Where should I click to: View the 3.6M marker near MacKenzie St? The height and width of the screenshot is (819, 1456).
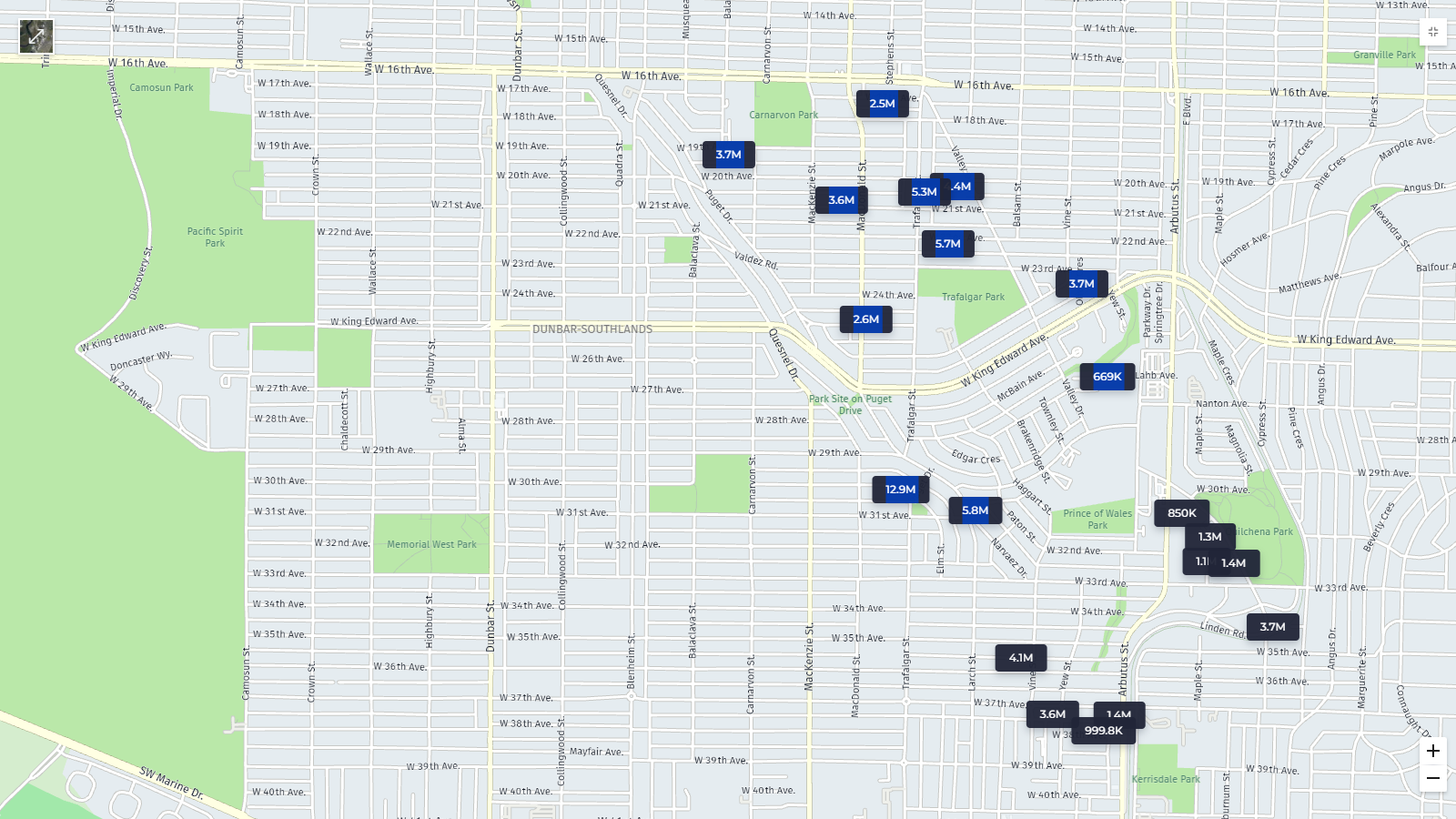click(841, 200)
